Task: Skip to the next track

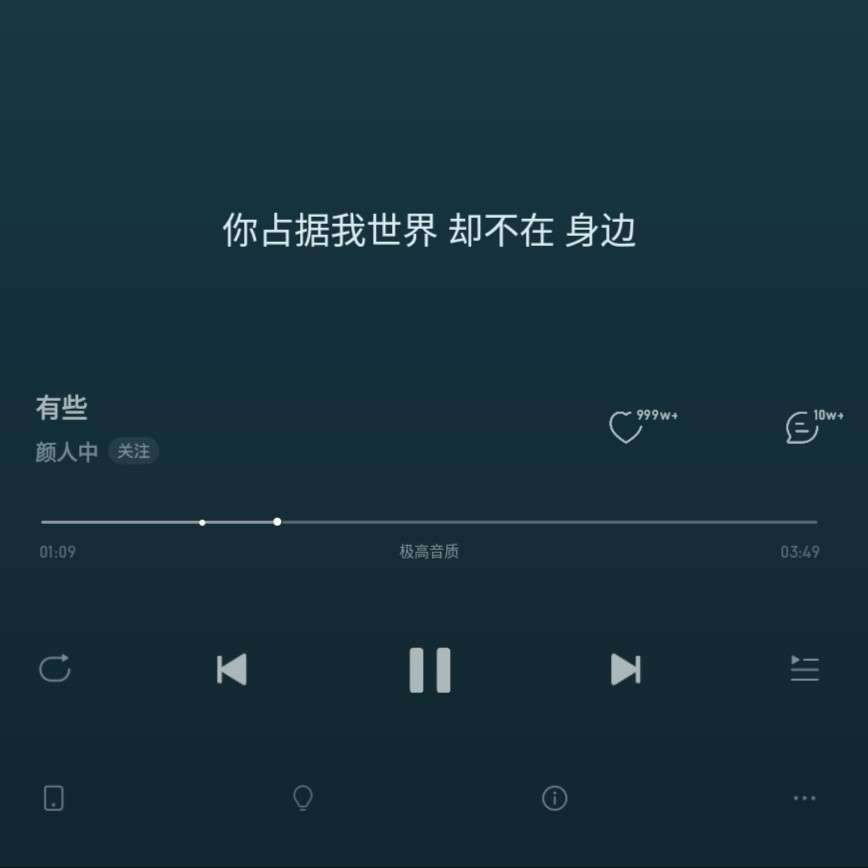Action: point(625,669)
